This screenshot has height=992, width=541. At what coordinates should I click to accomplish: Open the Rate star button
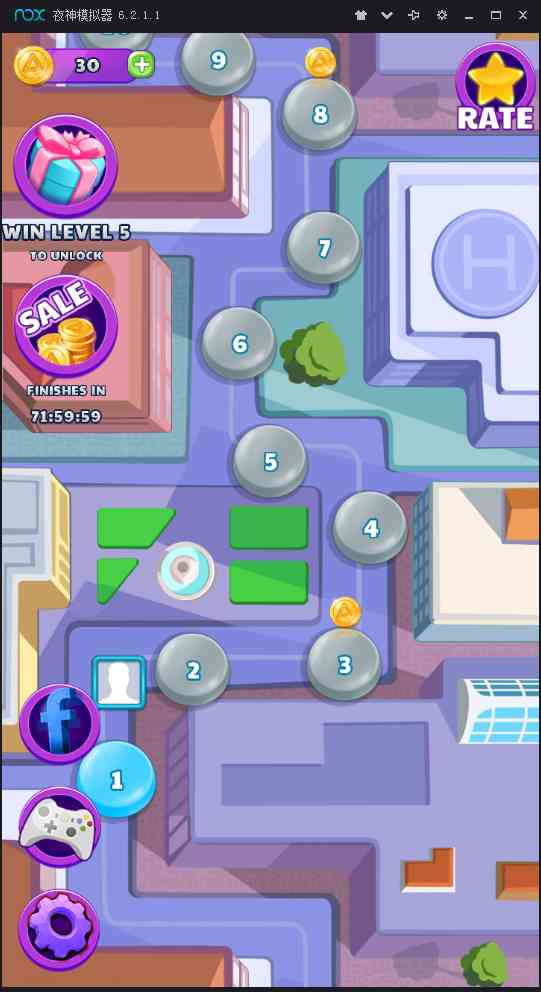[496, 88]
